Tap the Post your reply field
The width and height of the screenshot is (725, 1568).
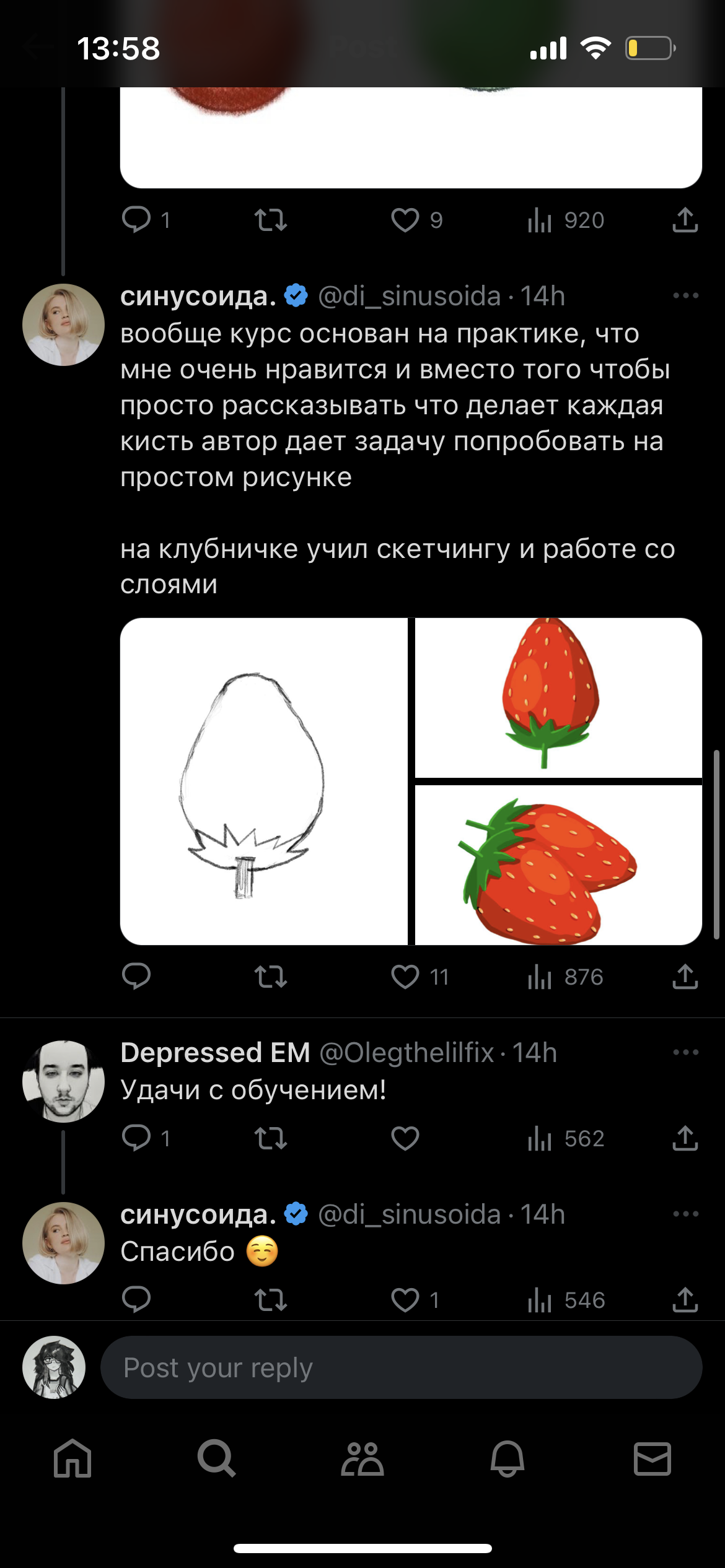[401, 1367]
